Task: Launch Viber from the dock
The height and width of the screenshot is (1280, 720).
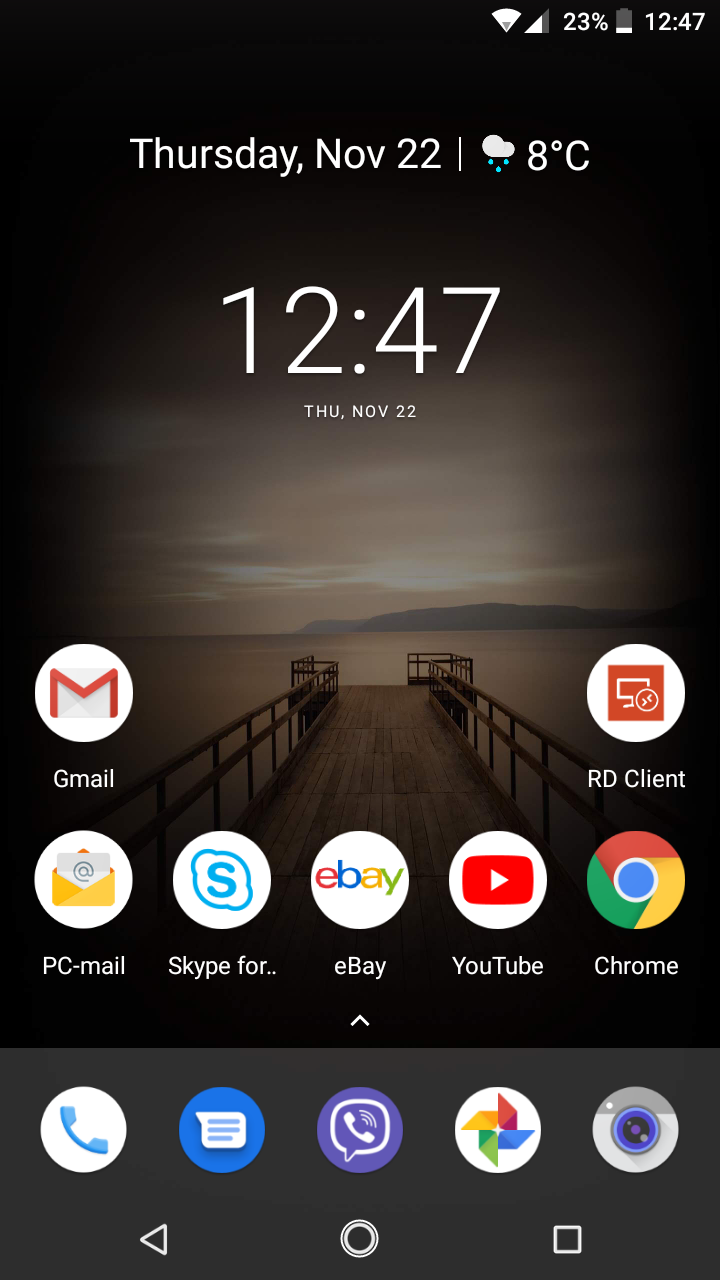Action: coord(360,1130)
